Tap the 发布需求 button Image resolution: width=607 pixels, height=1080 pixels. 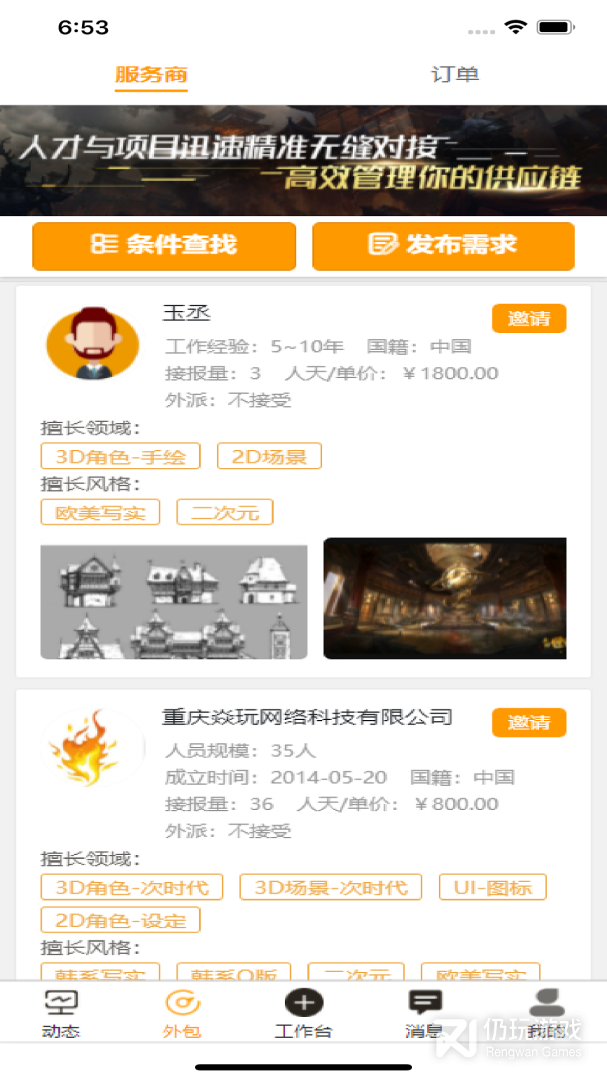coord(443,245)
